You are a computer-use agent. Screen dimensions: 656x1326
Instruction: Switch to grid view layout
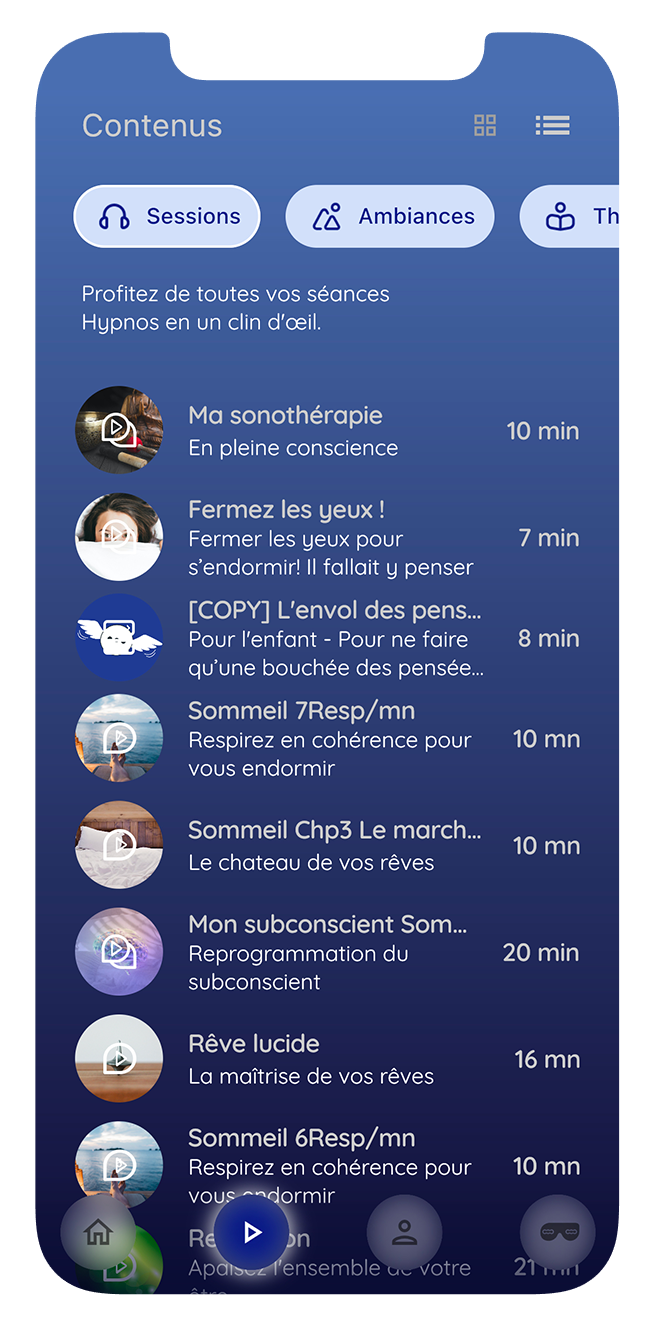pos(485,125)
